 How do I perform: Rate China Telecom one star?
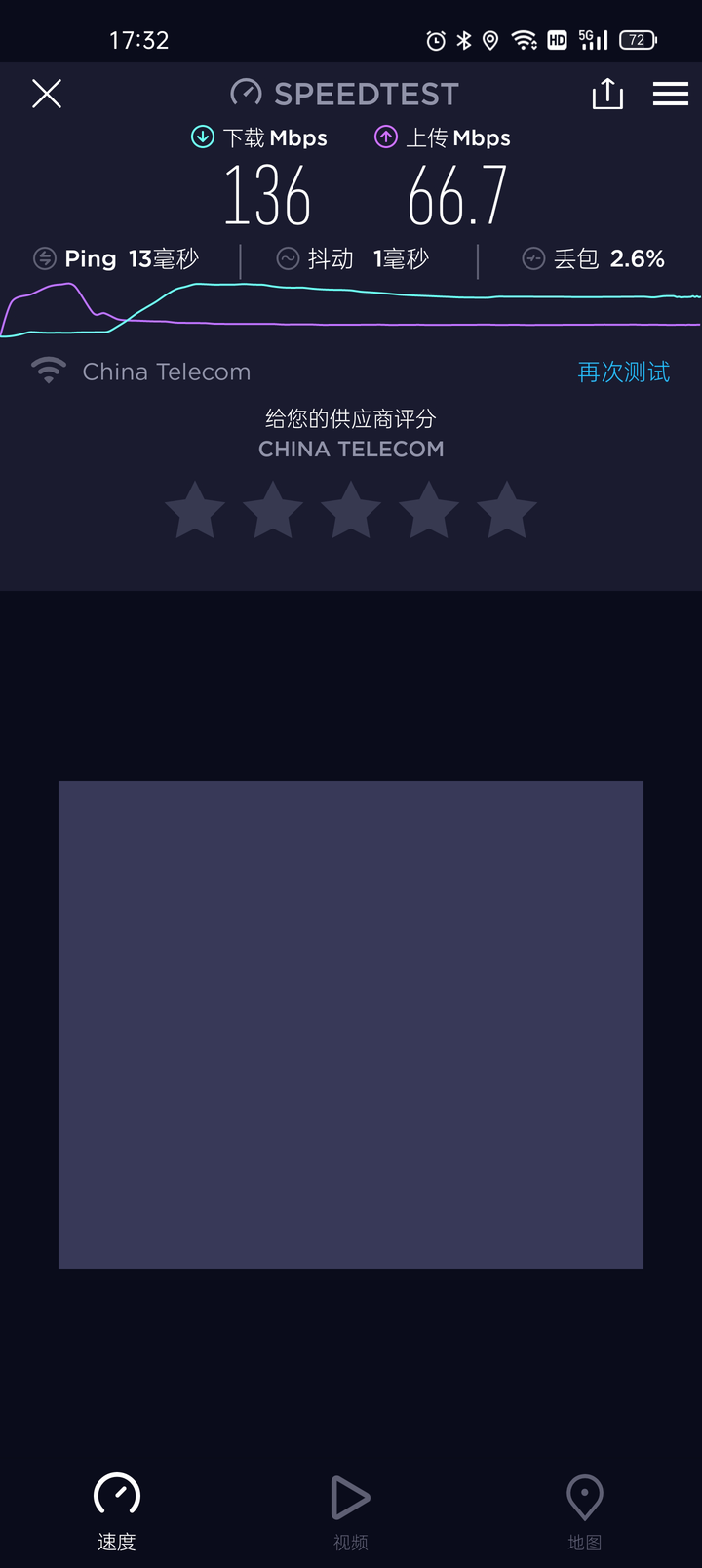click(x=195, y=509)
